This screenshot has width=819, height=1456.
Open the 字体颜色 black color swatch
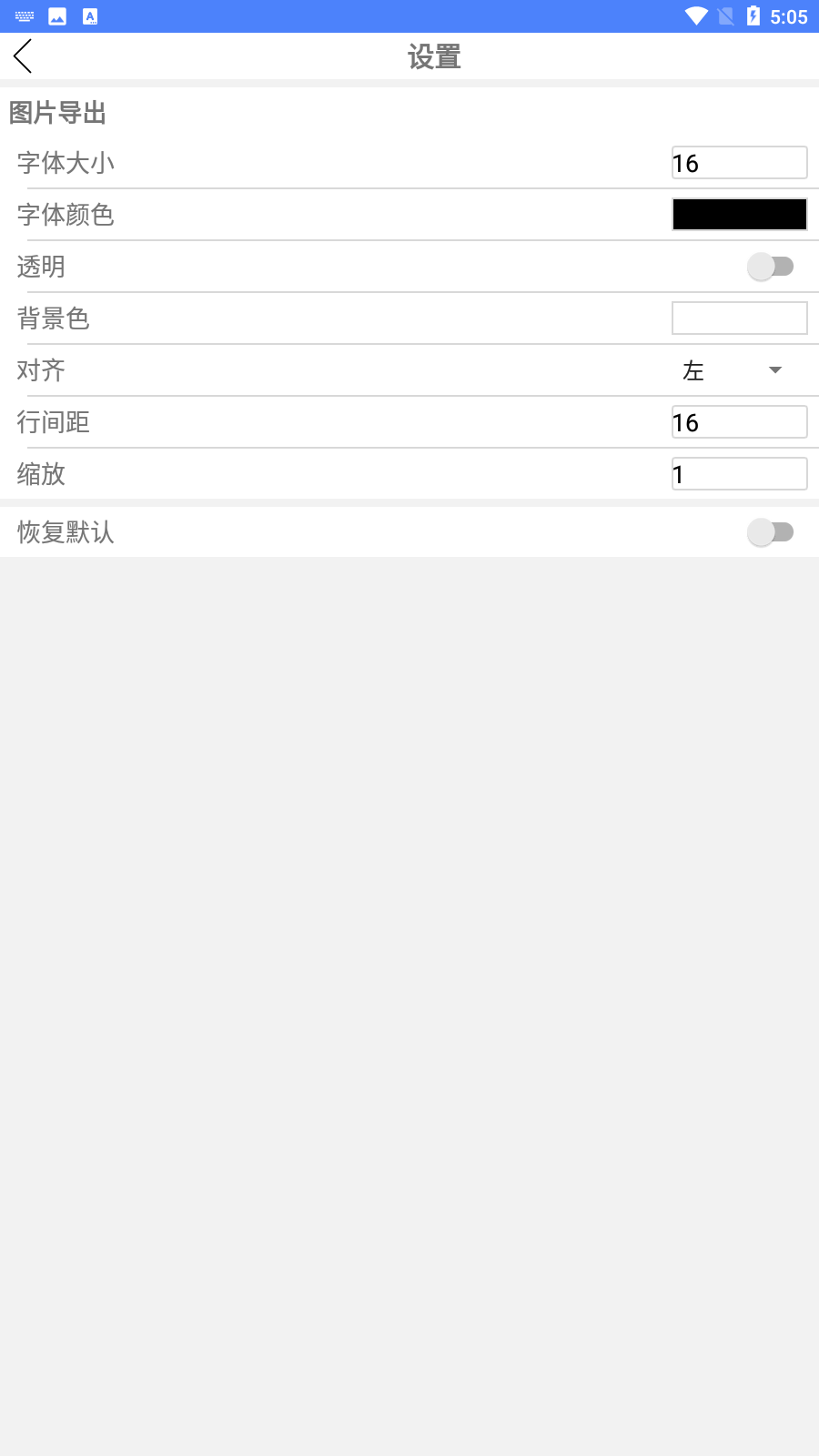[x=739, y=214]
